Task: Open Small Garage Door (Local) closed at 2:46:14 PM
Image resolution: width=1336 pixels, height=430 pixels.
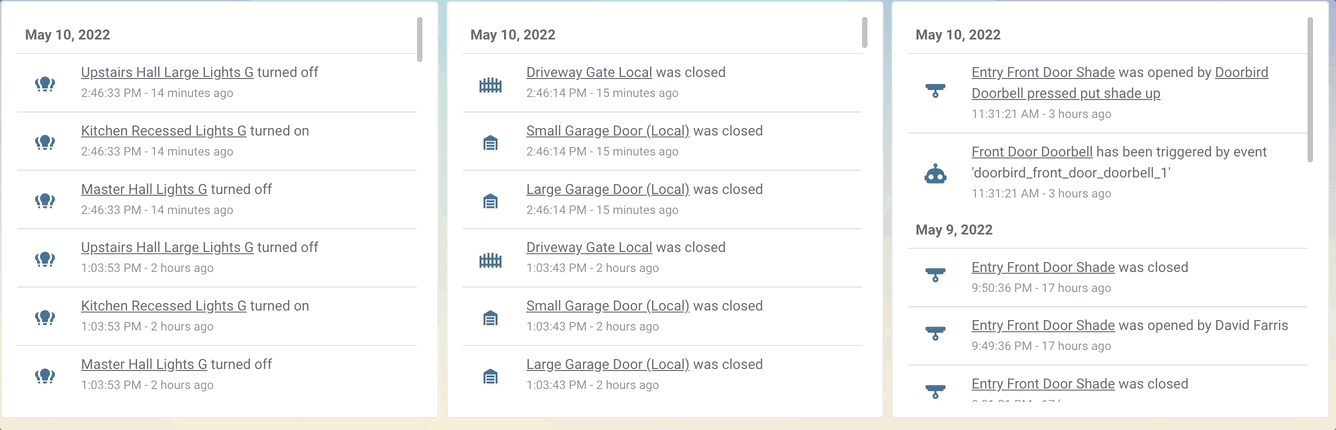Action: pyautogui.click(x=607, y=131)
